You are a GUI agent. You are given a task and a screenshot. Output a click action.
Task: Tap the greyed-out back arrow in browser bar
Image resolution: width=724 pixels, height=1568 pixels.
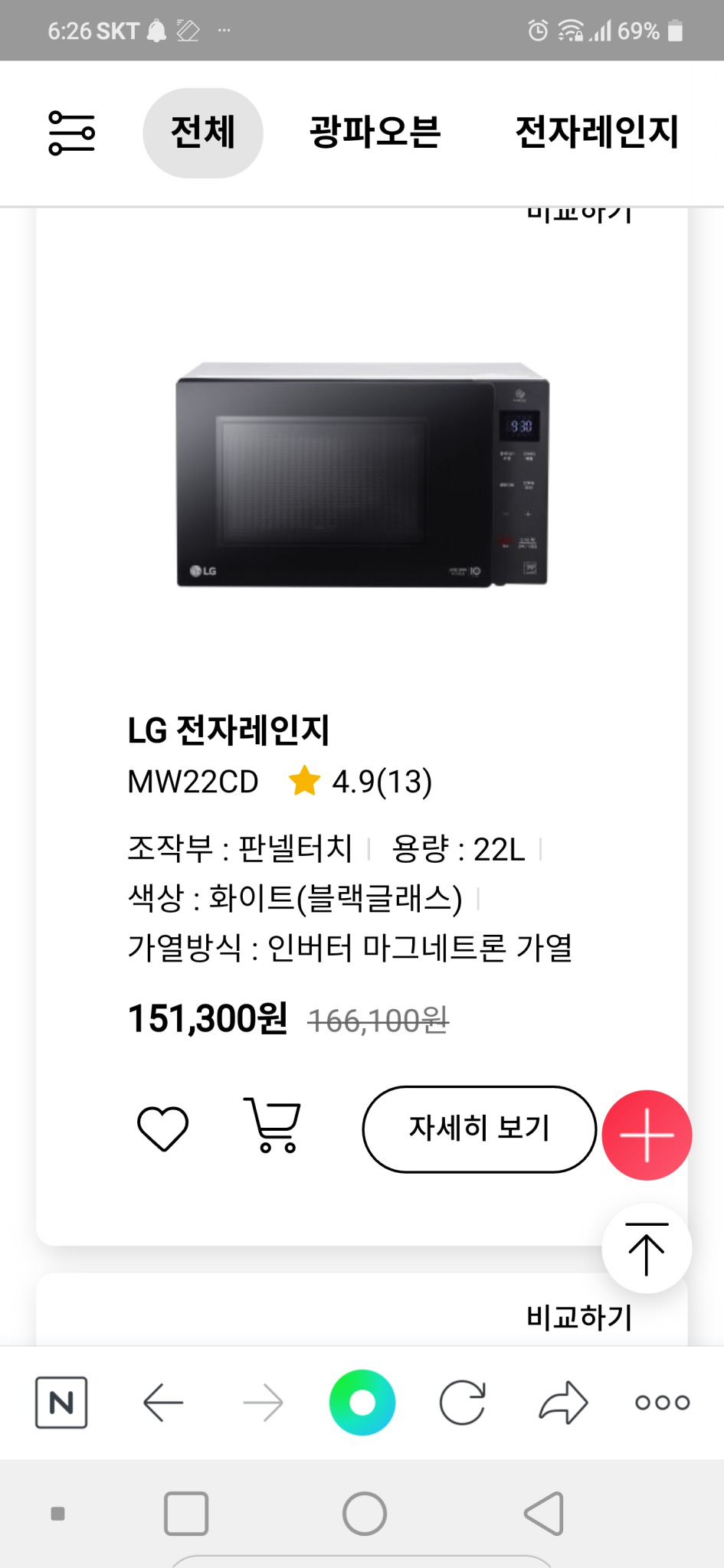261,1403
